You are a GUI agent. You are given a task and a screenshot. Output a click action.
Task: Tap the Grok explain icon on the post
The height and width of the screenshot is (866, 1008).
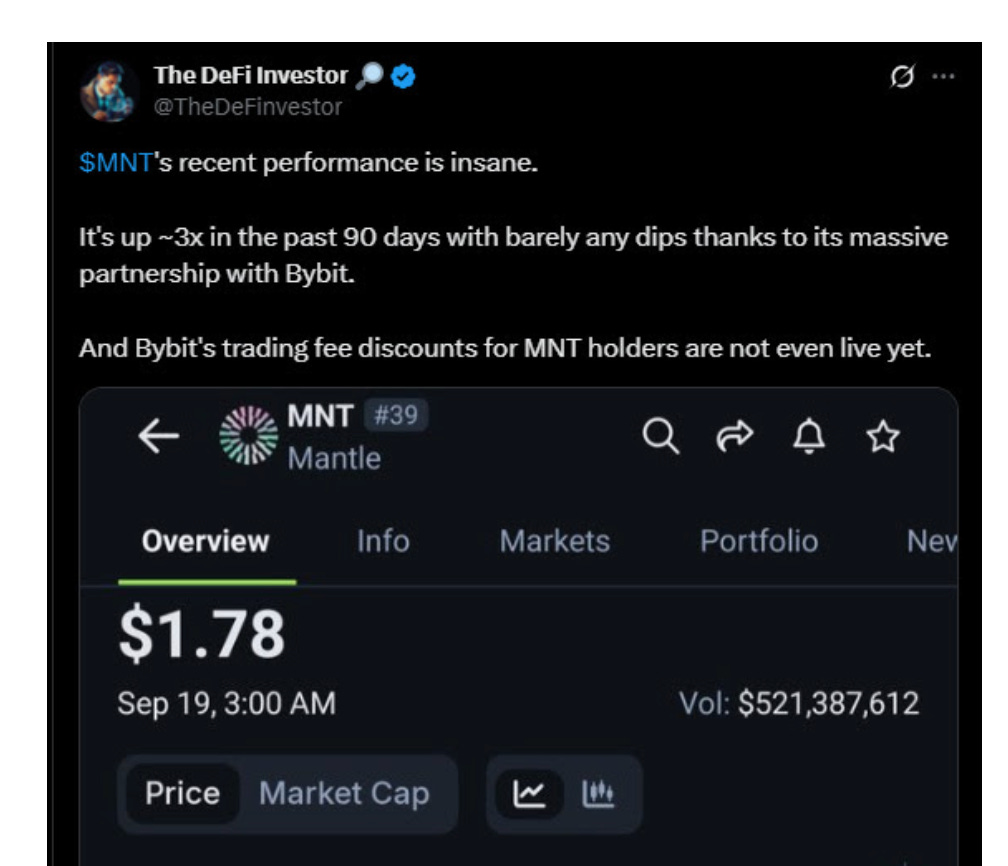tap(902, 77)
